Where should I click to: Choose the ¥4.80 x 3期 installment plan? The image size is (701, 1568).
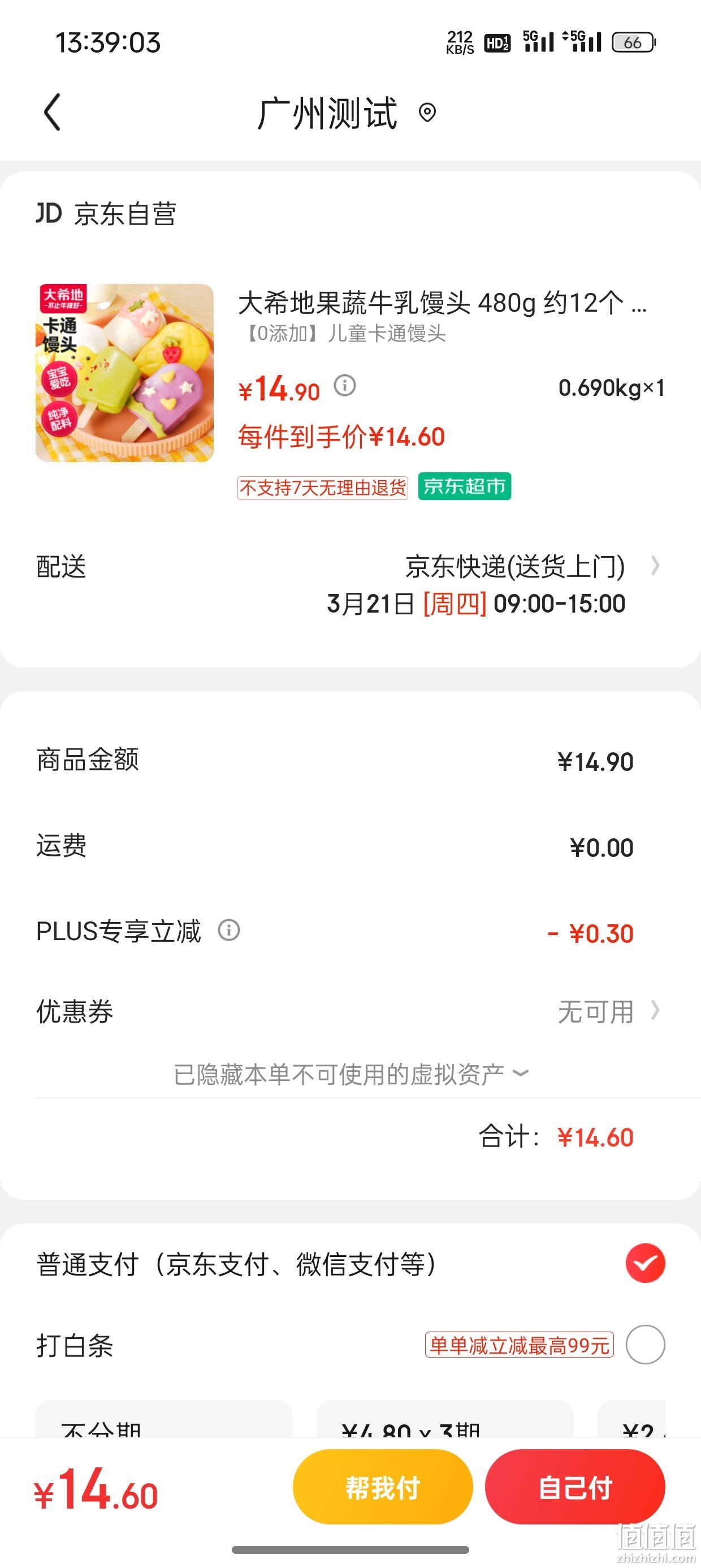(445, 1421)
